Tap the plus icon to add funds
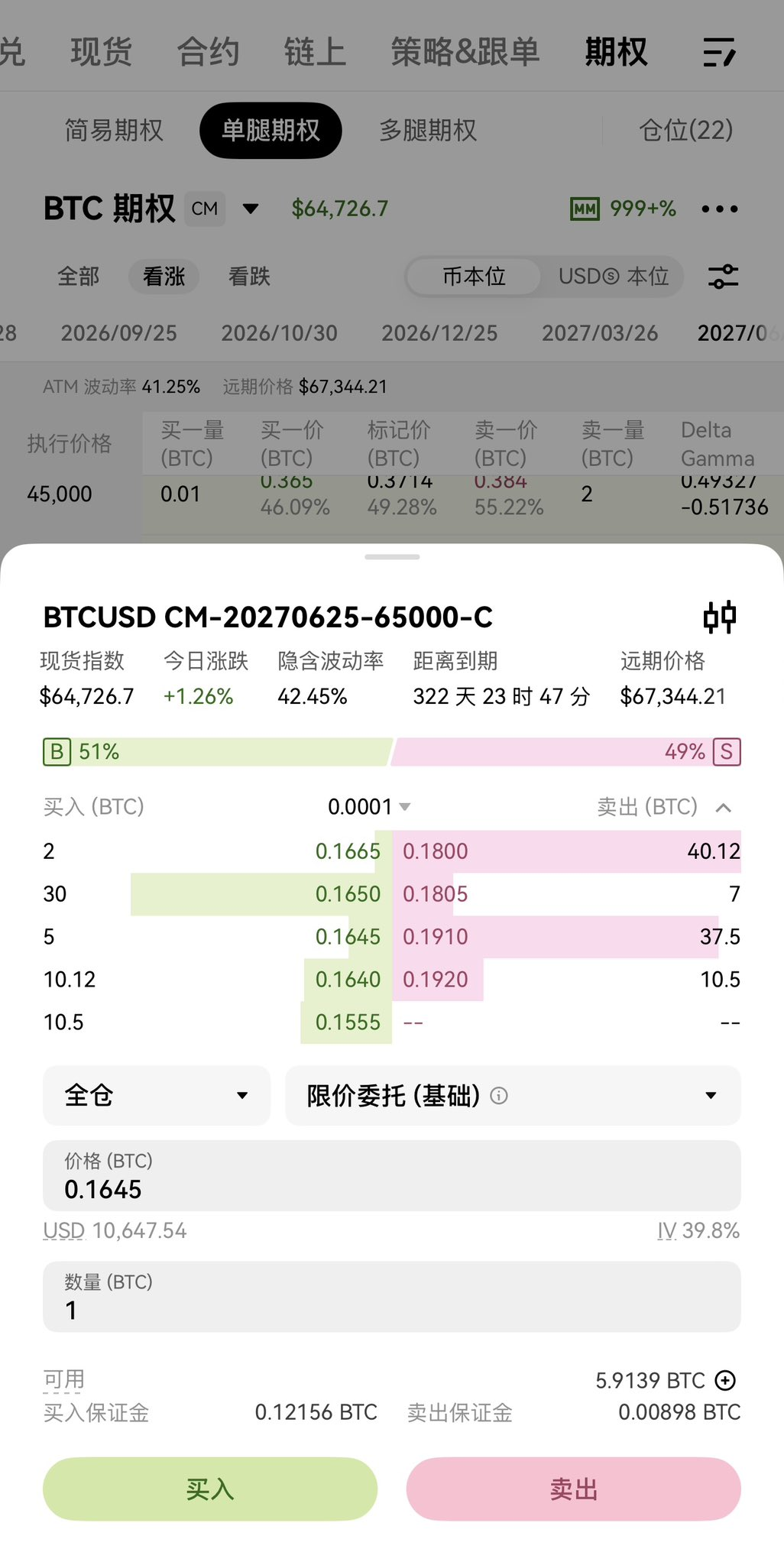Screen dimensions: 784x1565 coord(725,1380)
